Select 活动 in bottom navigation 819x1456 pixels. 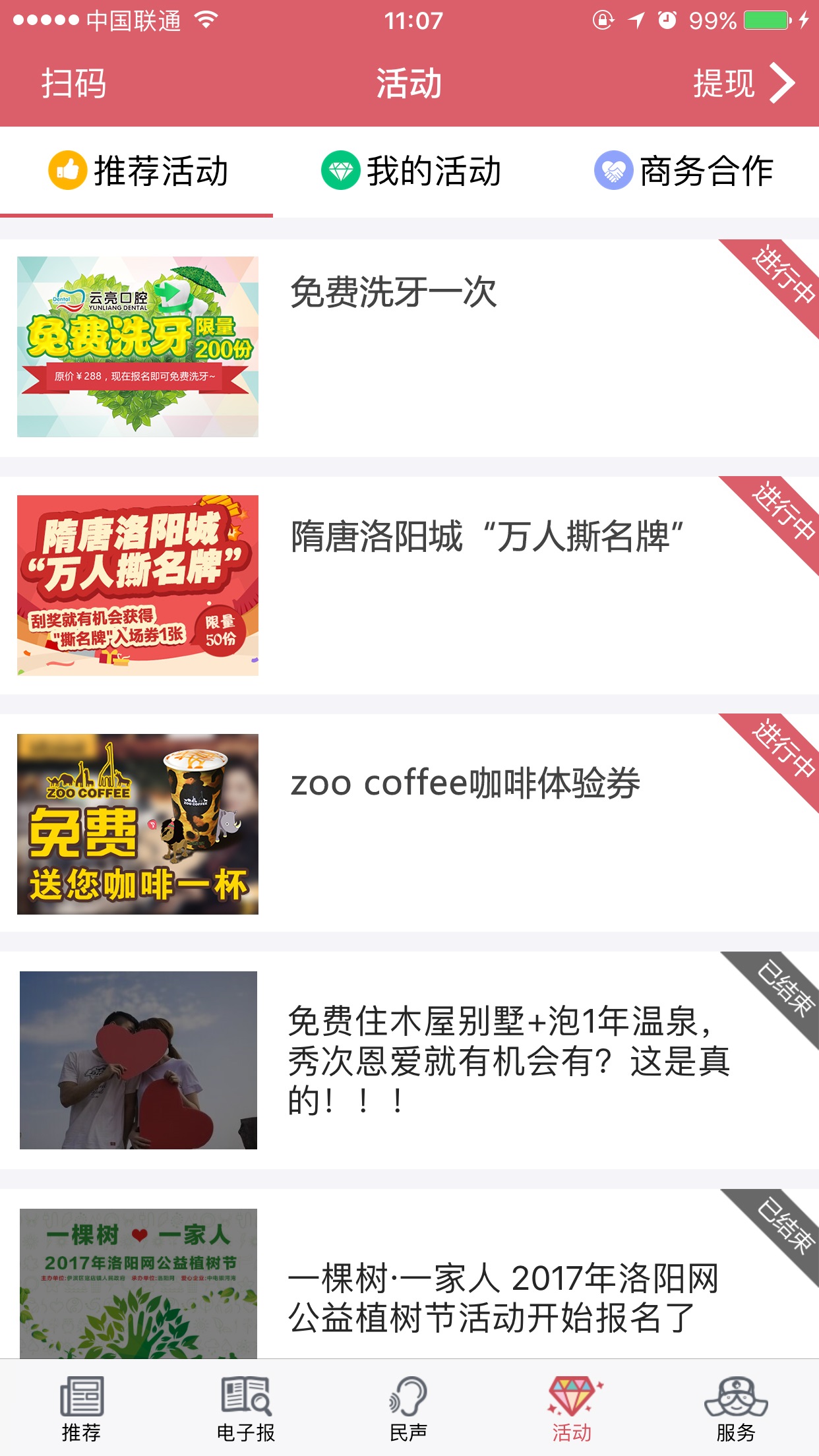pos(572,1407)
